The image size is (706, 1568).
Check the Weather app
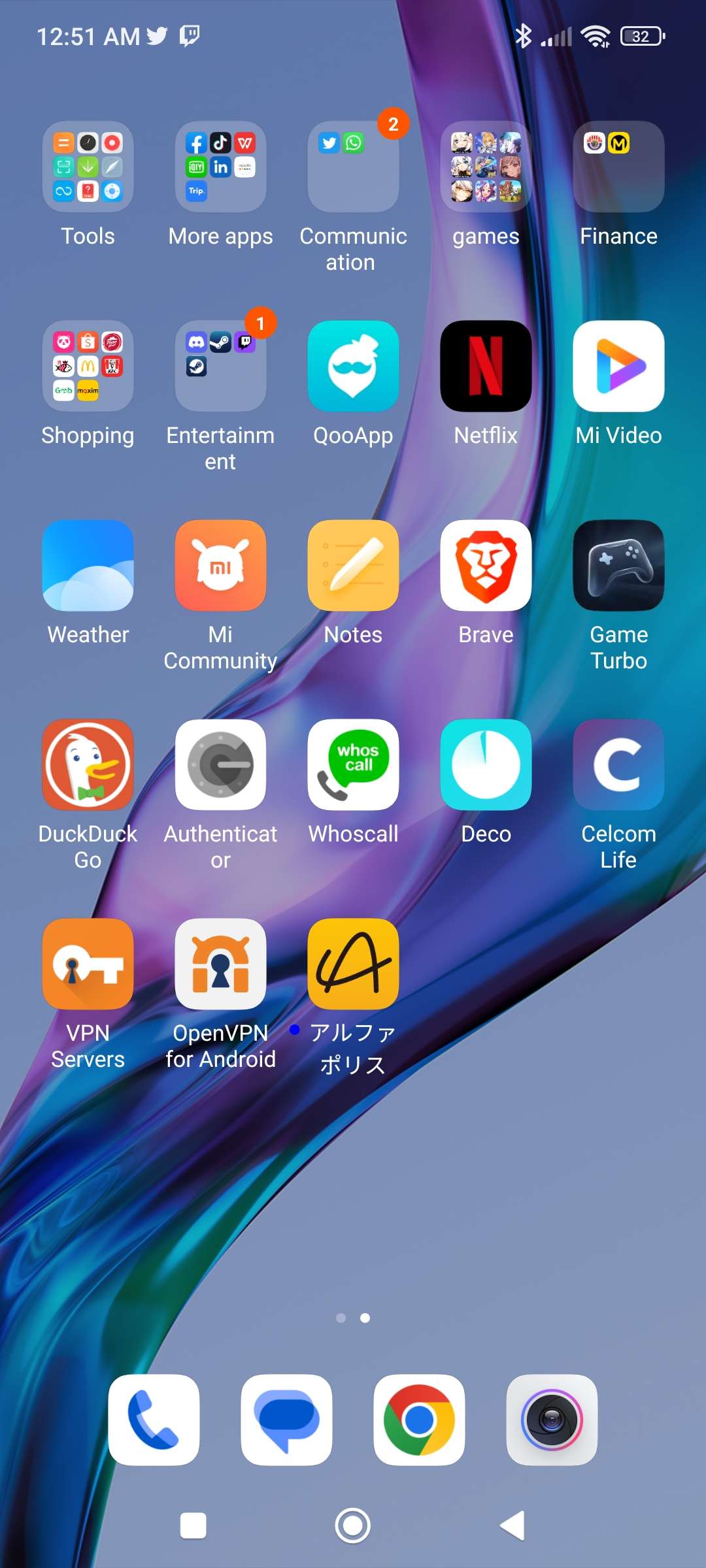click(88, 565)
